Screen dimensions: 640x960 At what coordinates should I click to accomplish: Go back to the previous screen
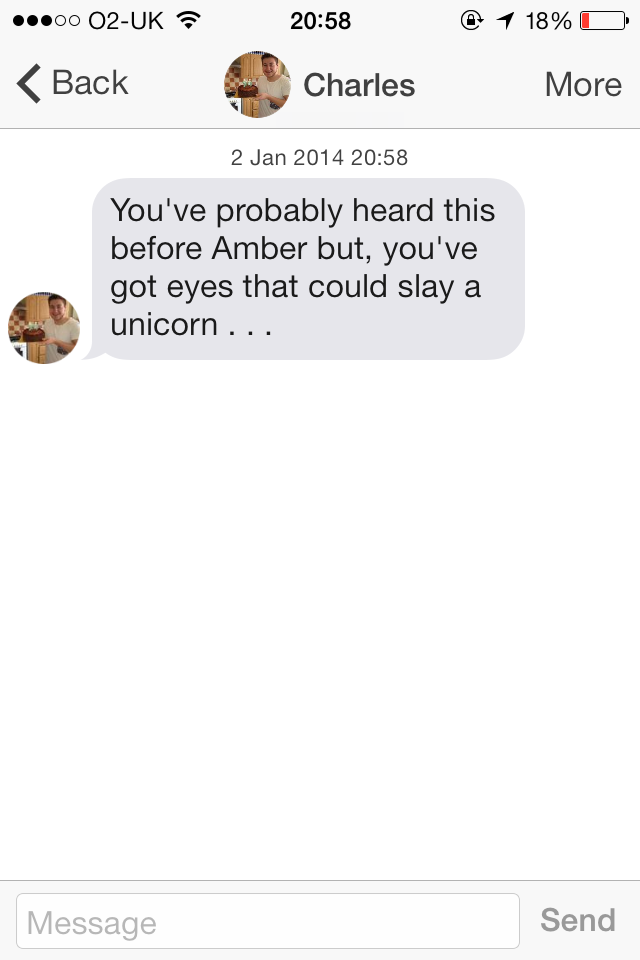click(x=72, y=84)
